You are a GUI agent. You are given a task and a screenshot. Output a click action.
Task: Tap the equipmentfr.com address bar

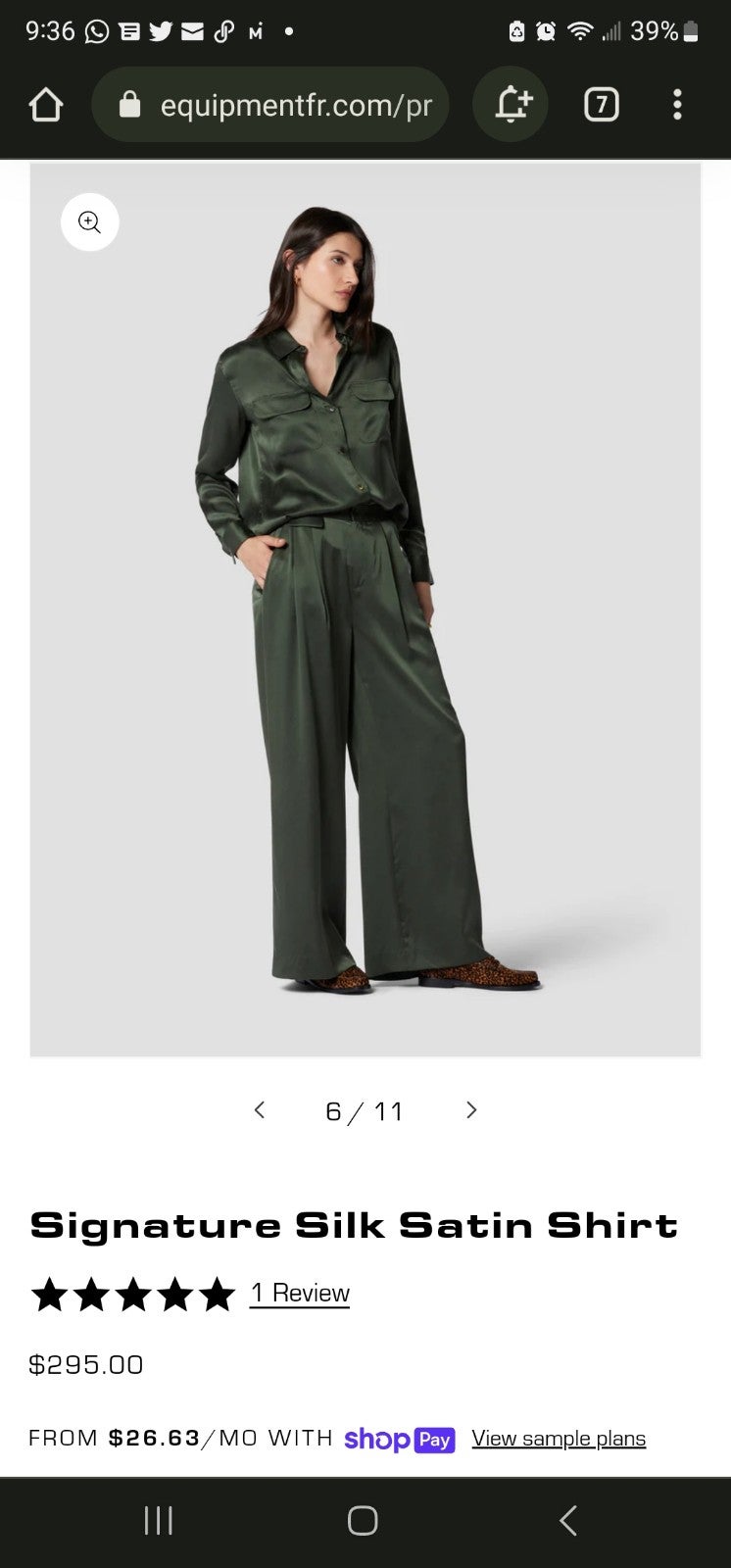coord(270,105)
